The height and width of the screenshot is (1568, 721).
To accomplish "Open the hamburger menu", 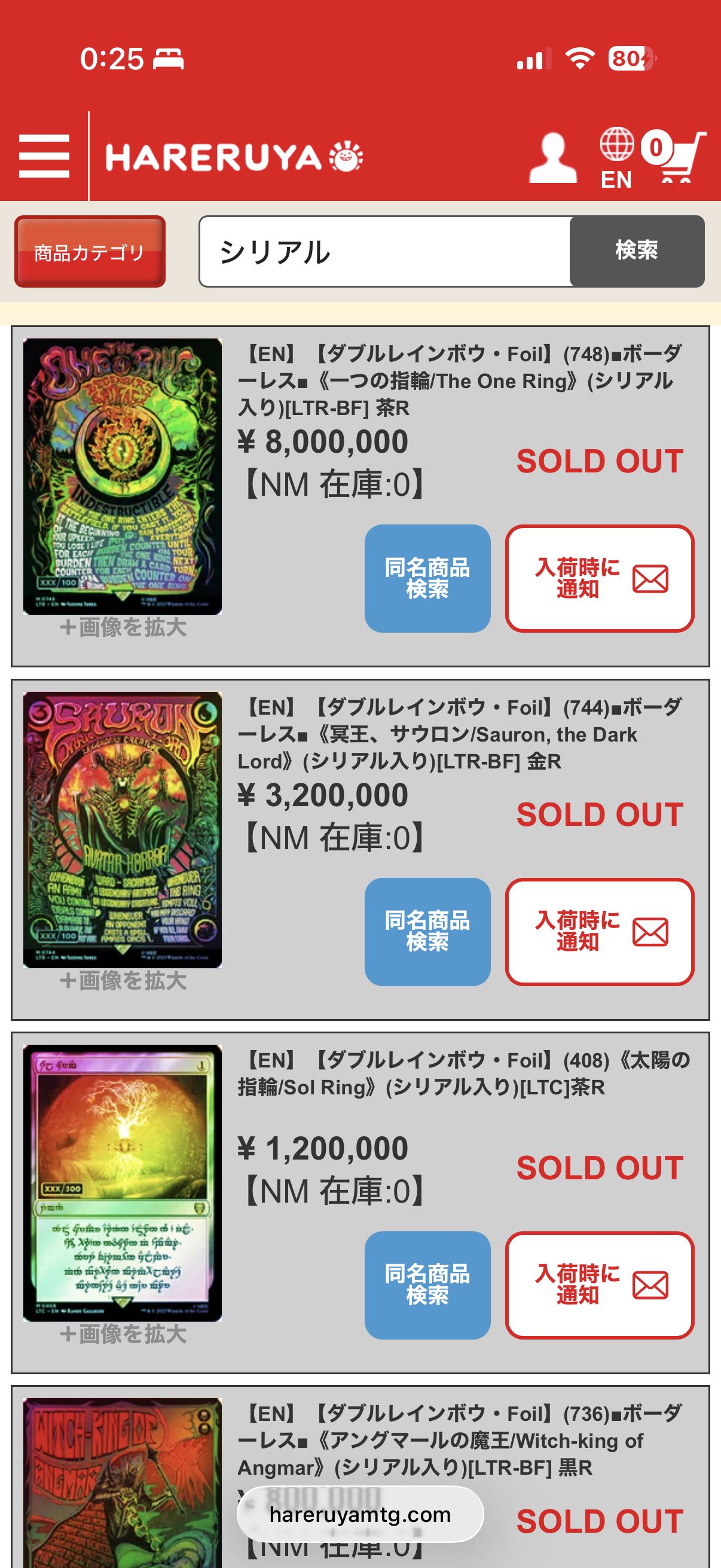I will [44, 157].
